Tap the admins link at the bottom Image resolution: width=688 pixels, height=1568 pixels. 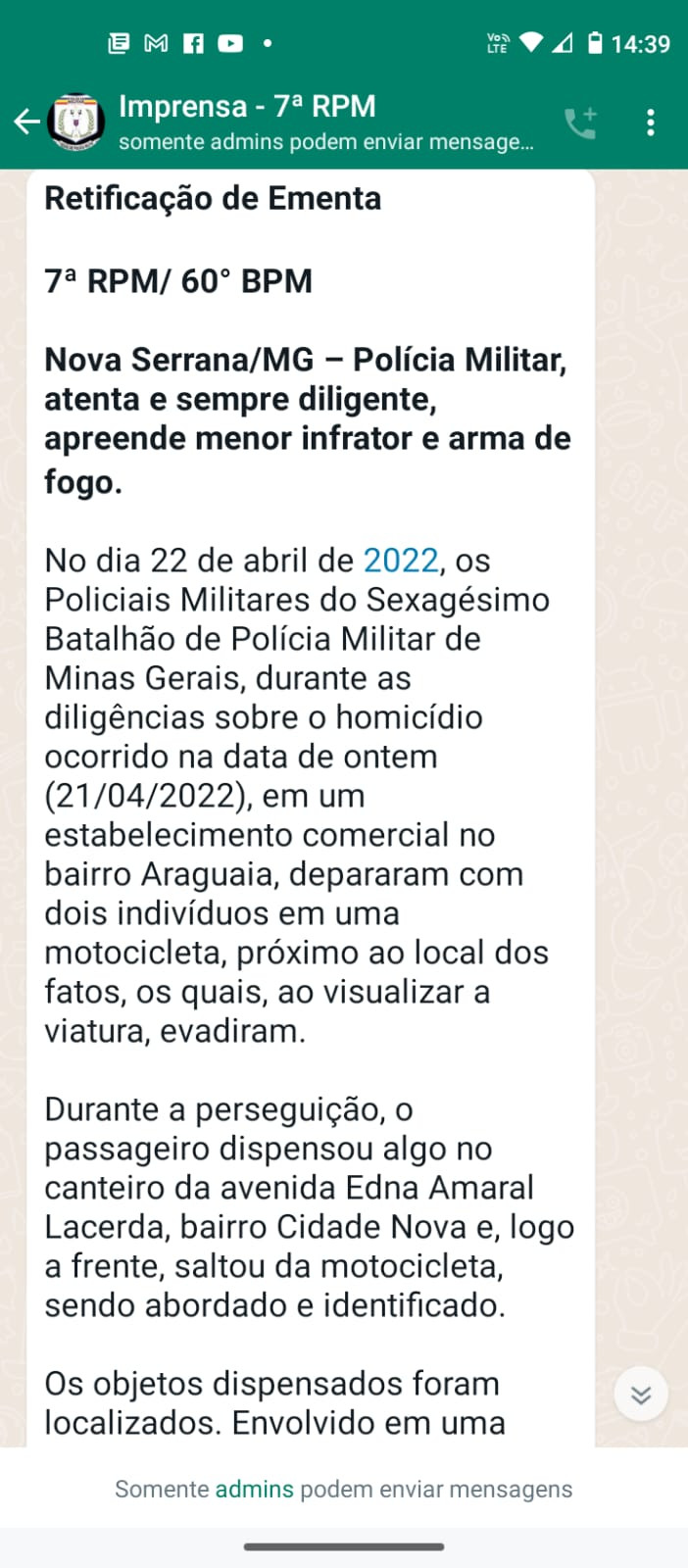pos(254,1489)
